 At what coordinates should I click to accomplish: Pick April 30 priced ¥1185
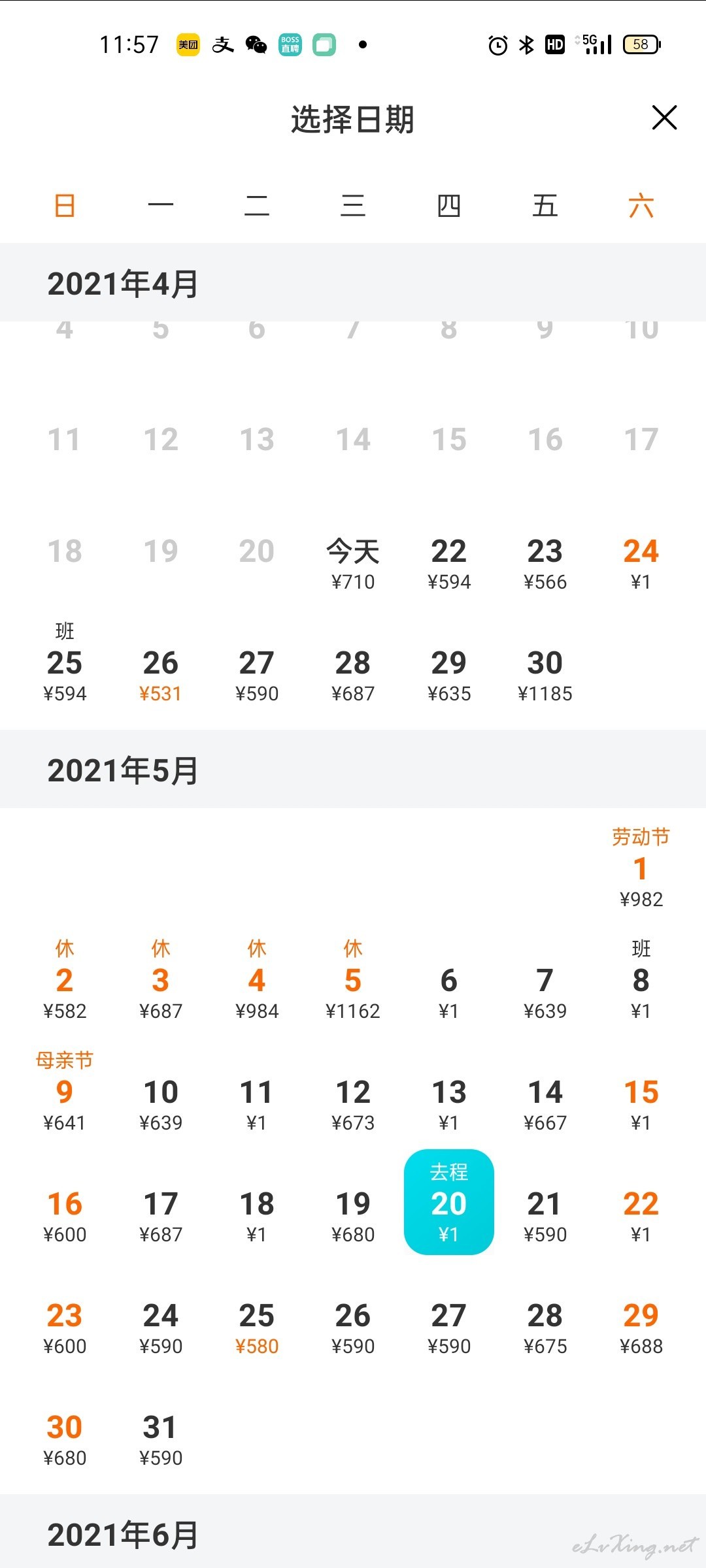545,676
